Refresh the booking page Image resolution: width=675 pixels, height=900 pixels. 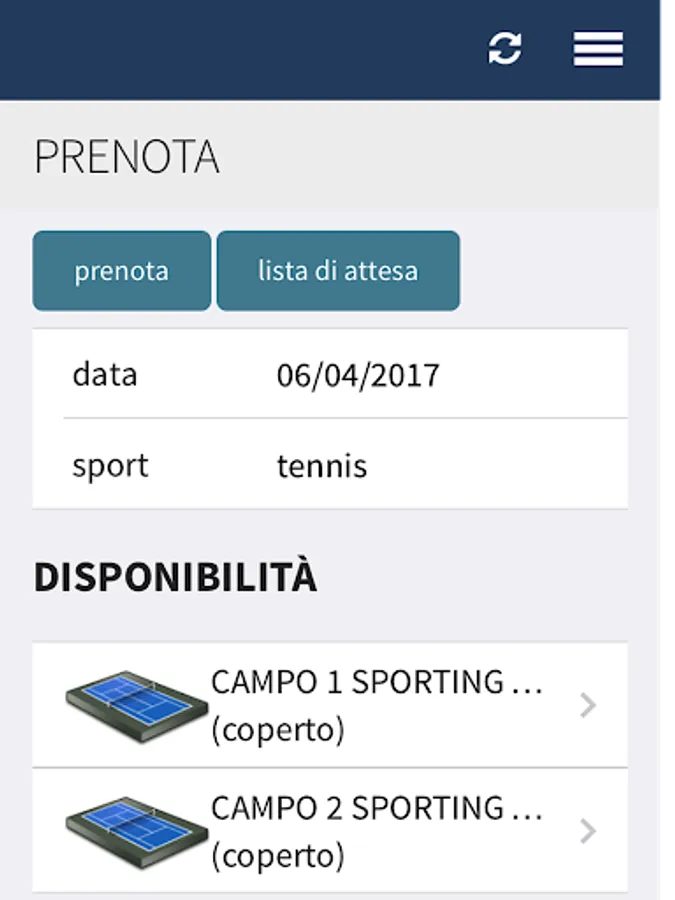point(505,48)
